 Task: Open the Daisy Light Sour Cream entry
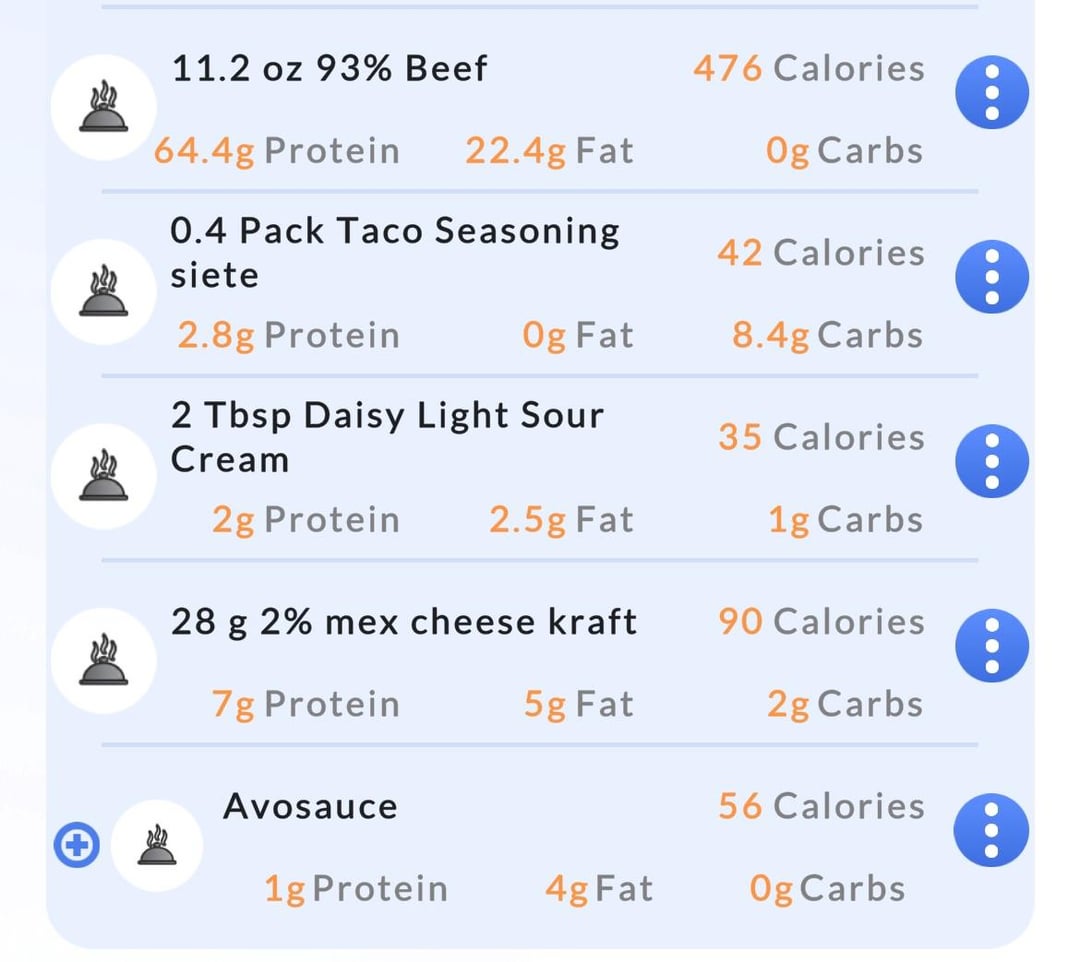387,437
